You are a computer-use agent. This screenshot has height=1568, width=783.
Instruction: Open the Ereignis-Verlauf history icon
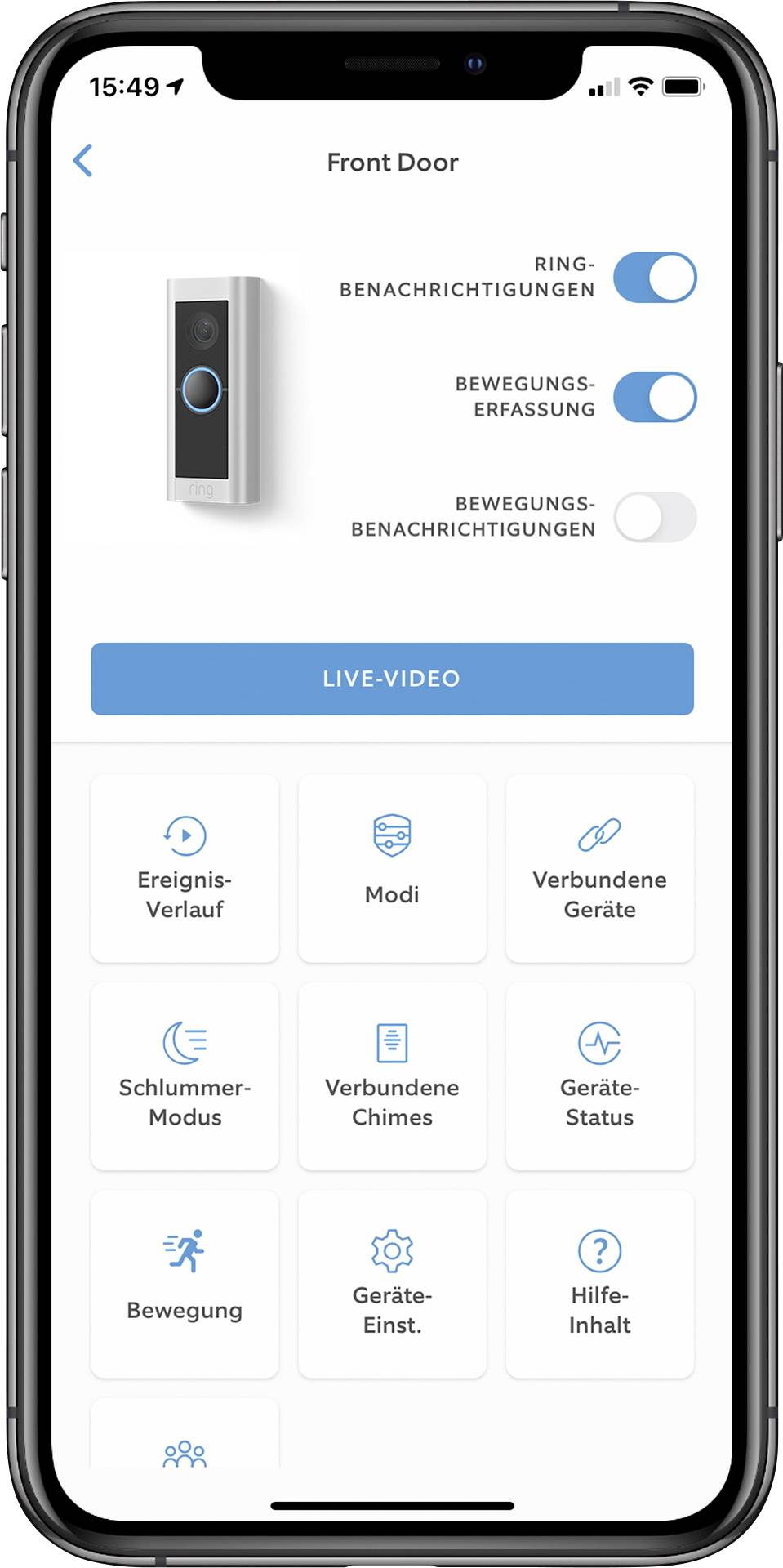pos(185,835)
